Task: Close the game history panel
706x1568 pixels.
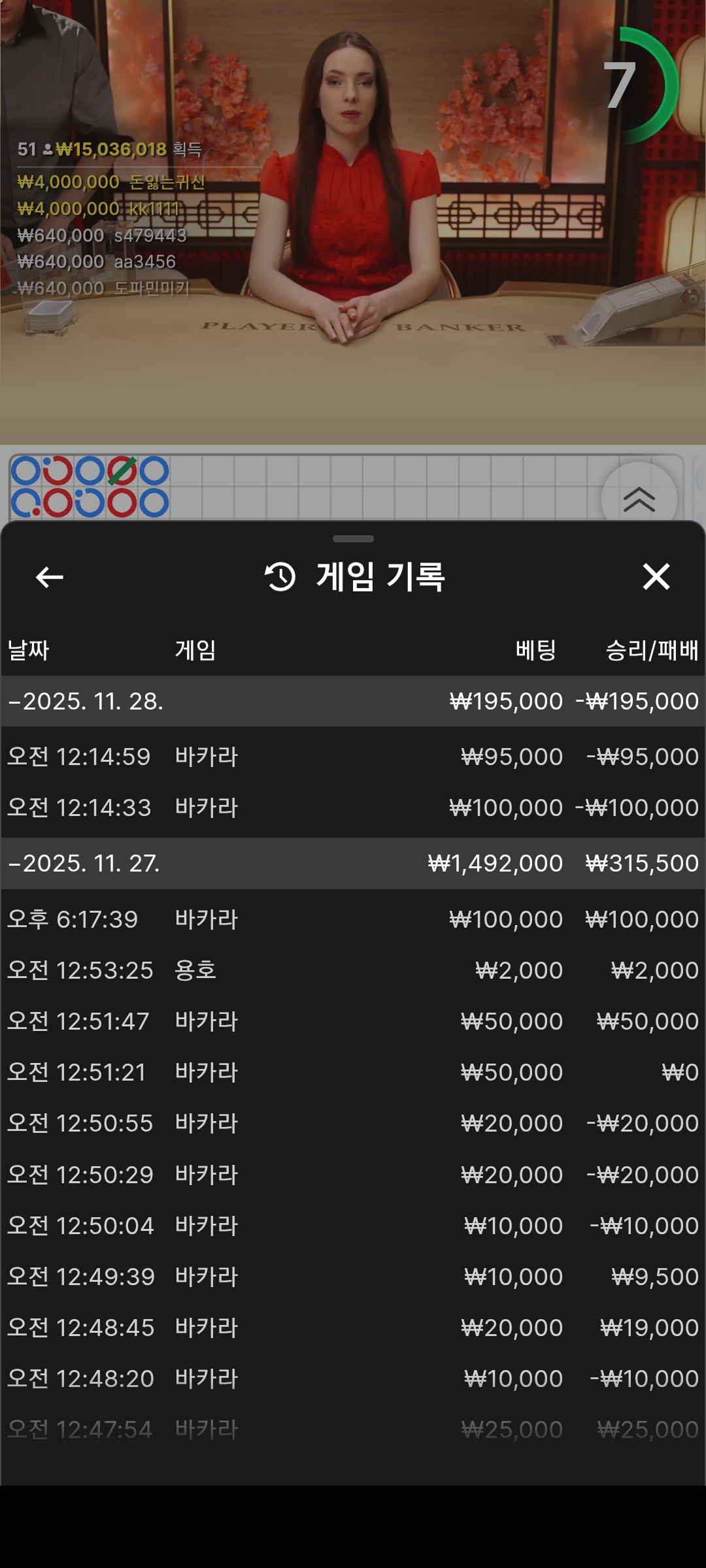Action: [x=656, y=577]
